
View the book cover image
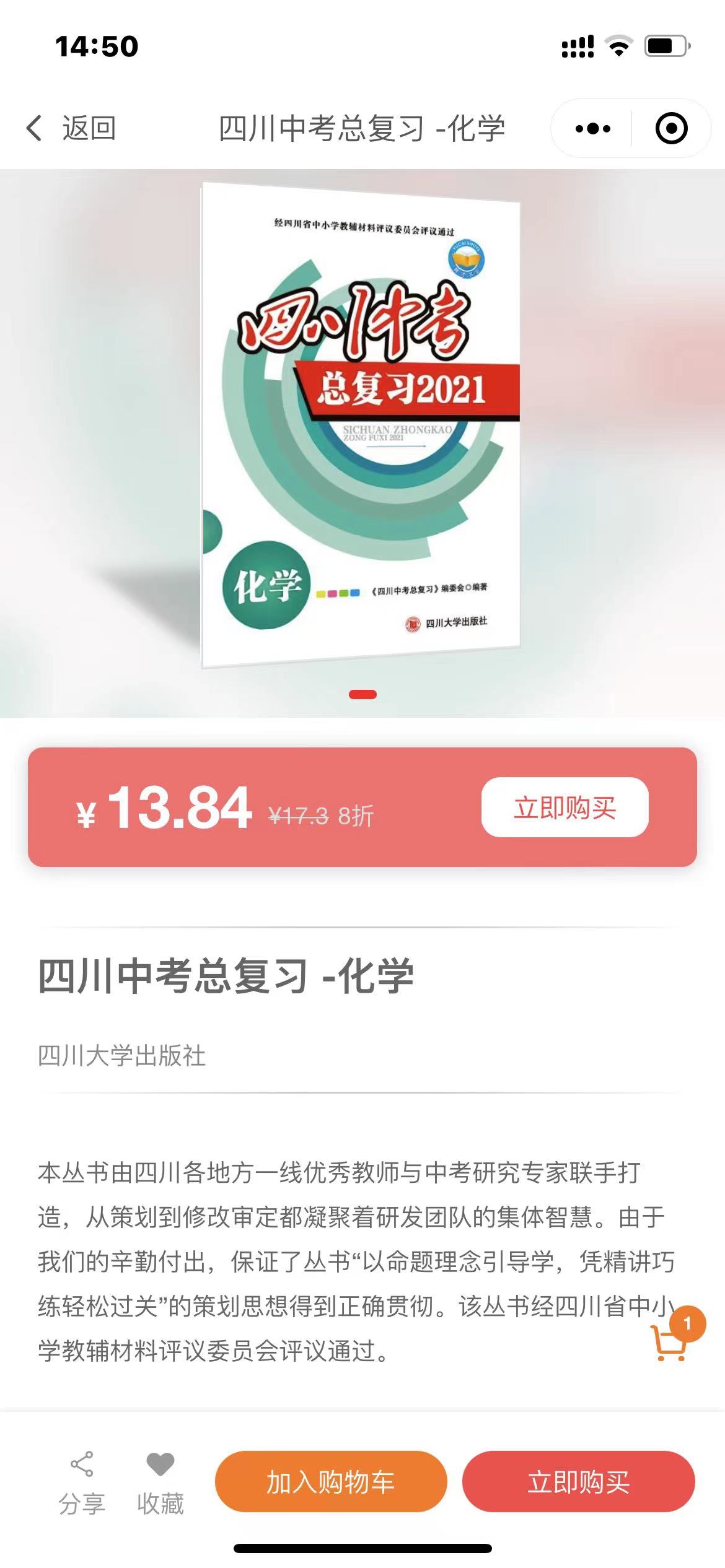[x=361, y=425]
